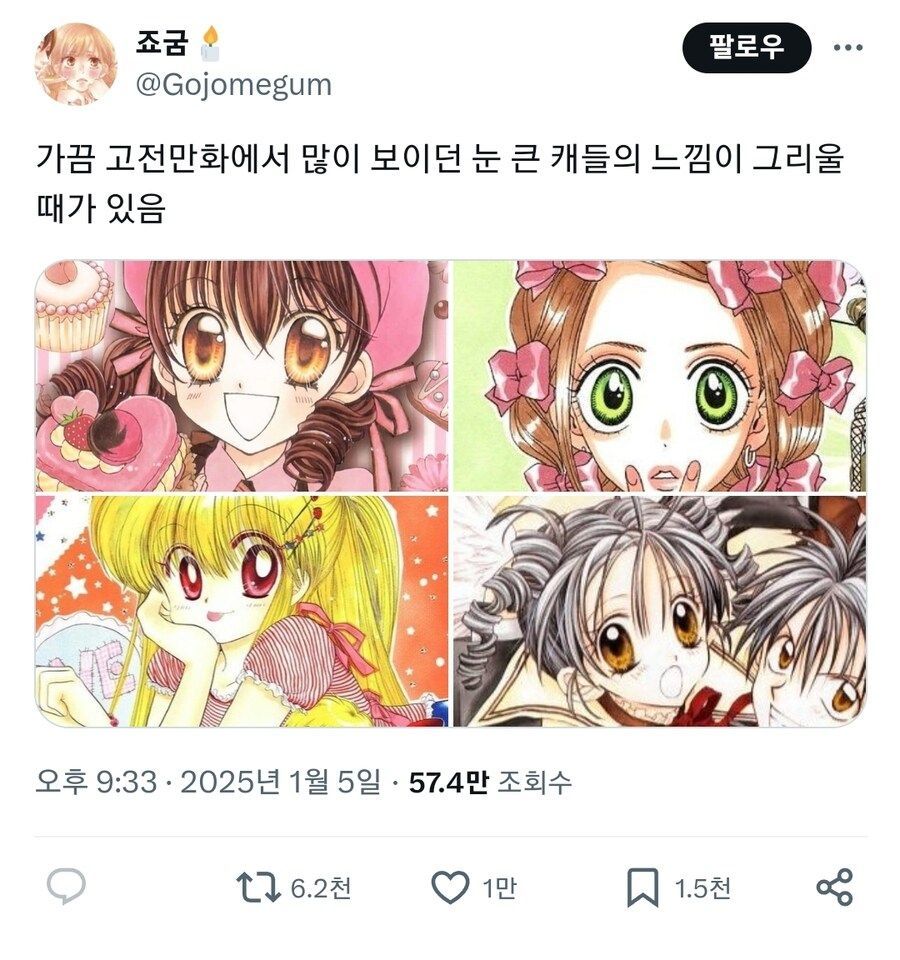The image size is (900, 960).
Task: View the image of the gray-haired characters
Action: click(659, 611)
